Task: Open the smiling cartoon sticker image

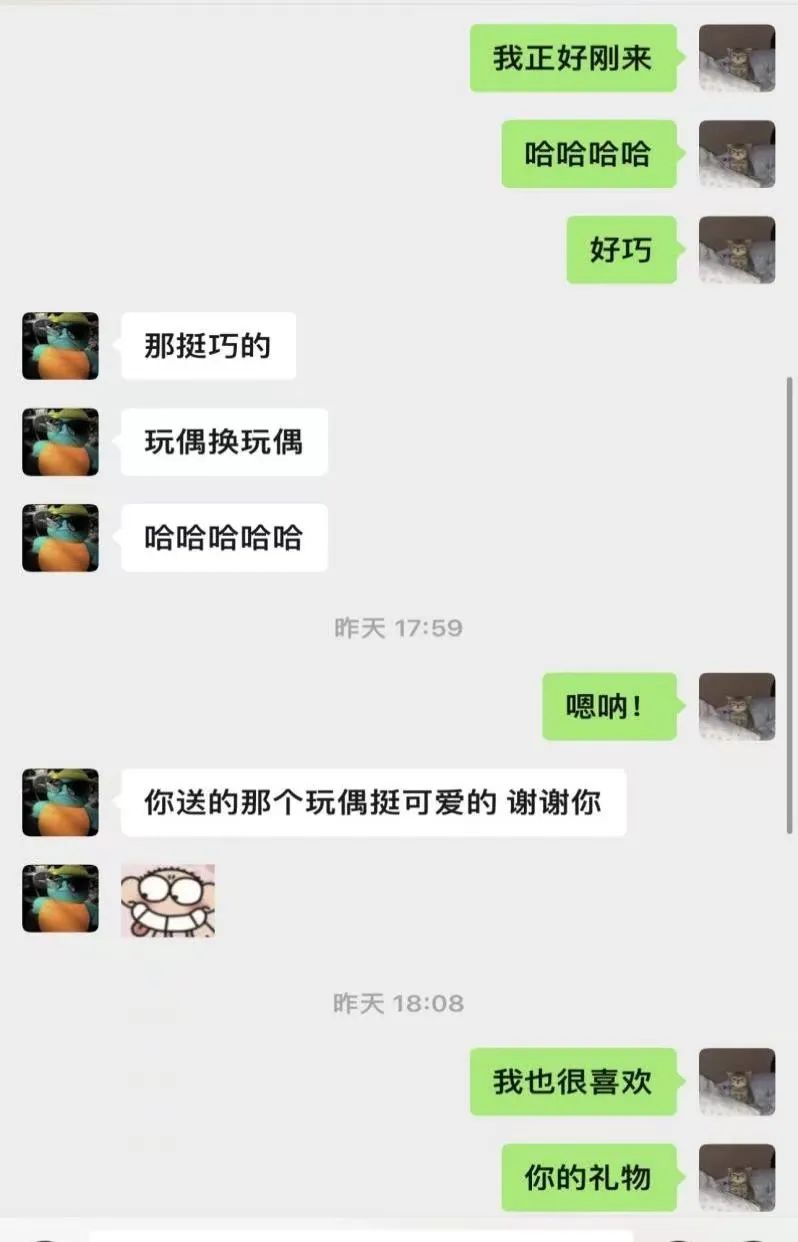Action: point(168,900)
